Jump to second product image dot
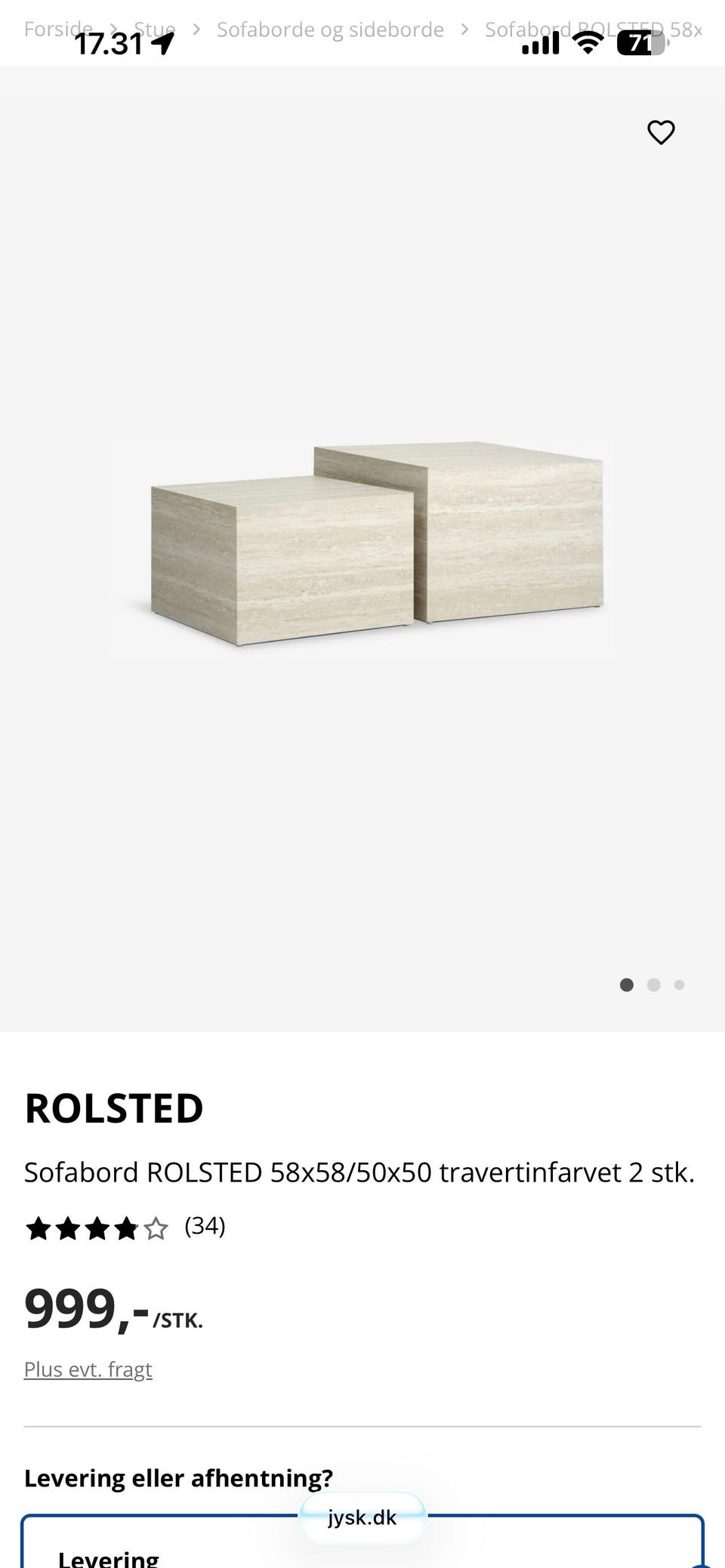The image size is (725, 1568). [654, 984]
